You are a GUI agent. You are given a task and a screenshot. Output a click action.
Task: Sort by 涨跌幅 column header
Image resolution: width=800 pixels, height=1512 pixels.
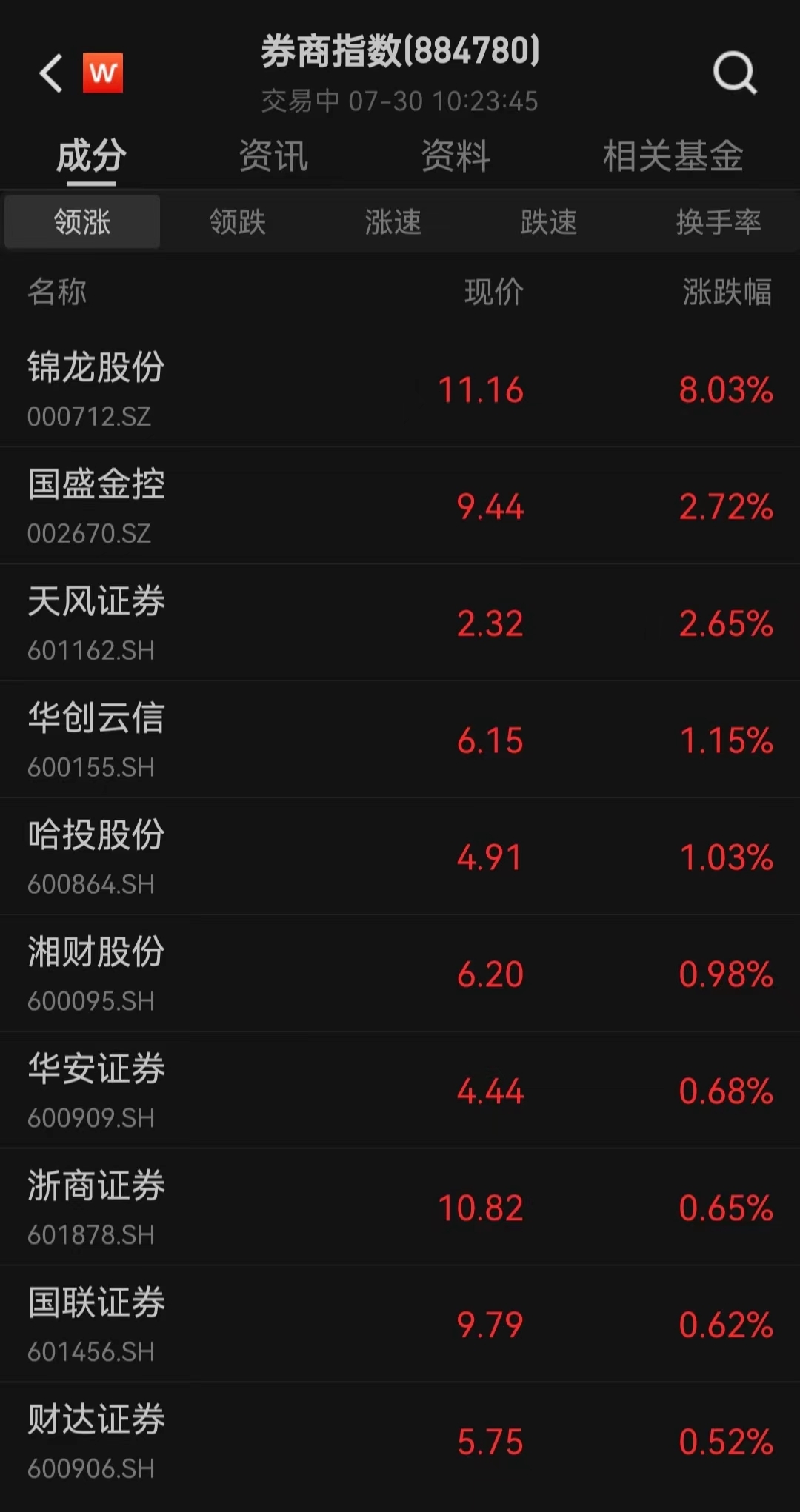pyautogui.click(x=726, y=292)
